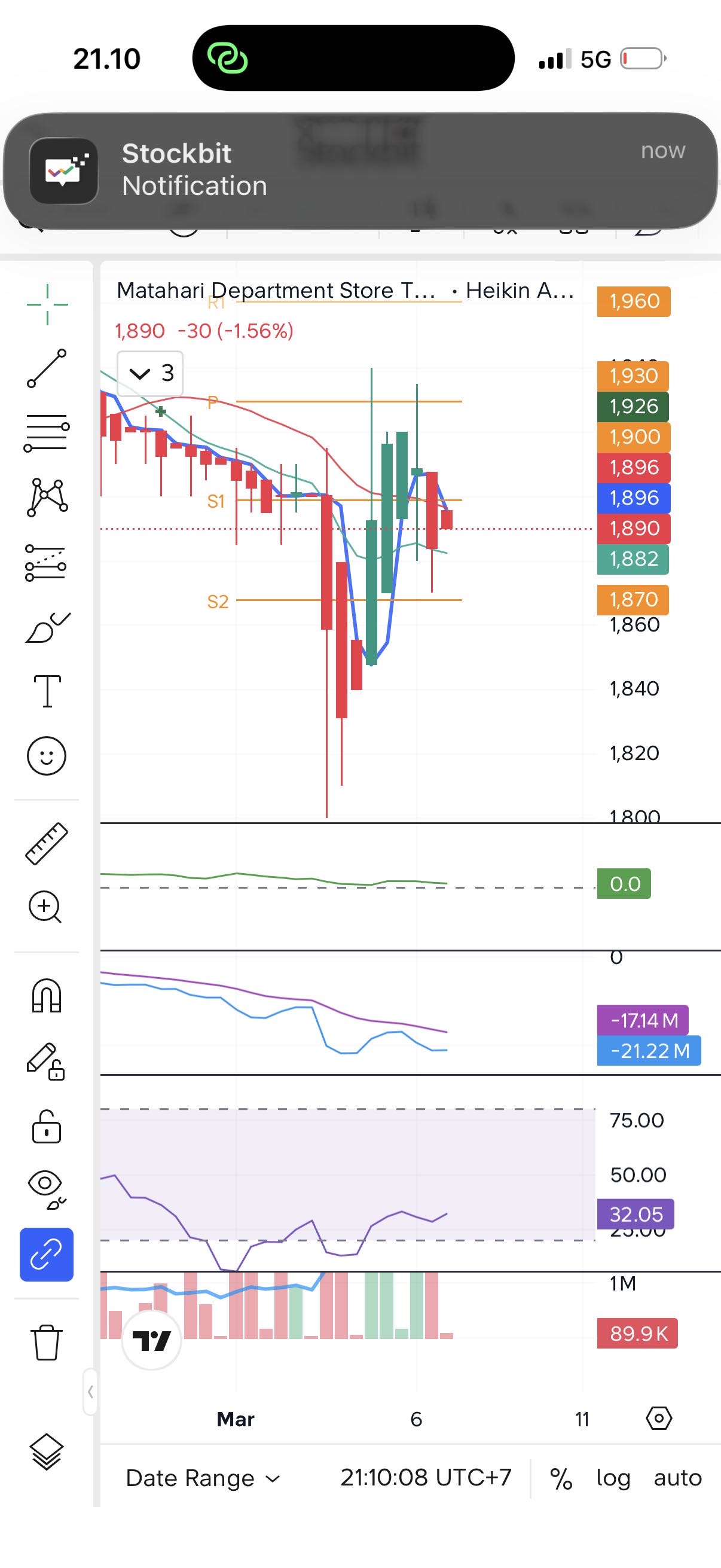Screen dimensions: 721x1568
Task: Collapse the indicator legend showing 3
Action: (149, 373)
